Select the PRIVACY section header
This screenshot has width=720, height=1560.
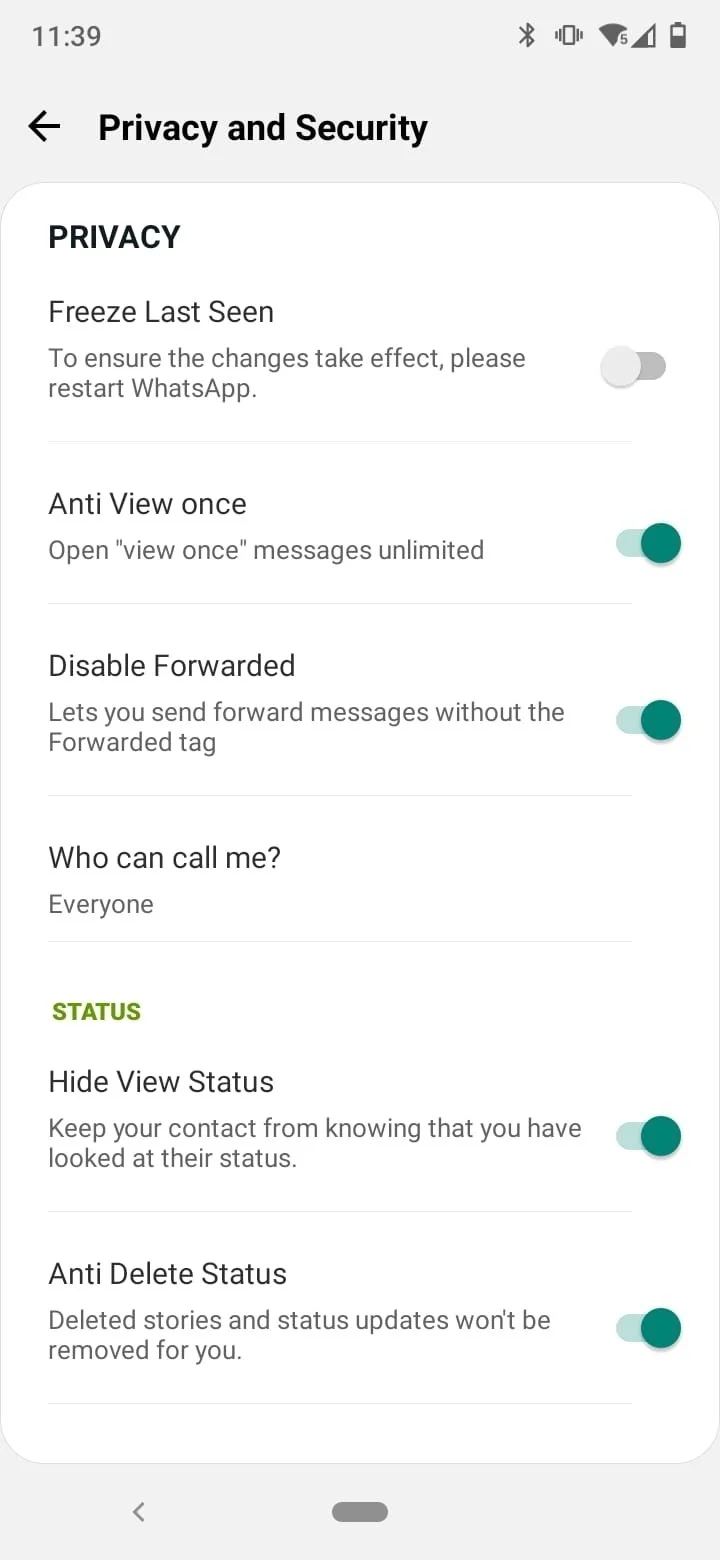pos(113,236)
